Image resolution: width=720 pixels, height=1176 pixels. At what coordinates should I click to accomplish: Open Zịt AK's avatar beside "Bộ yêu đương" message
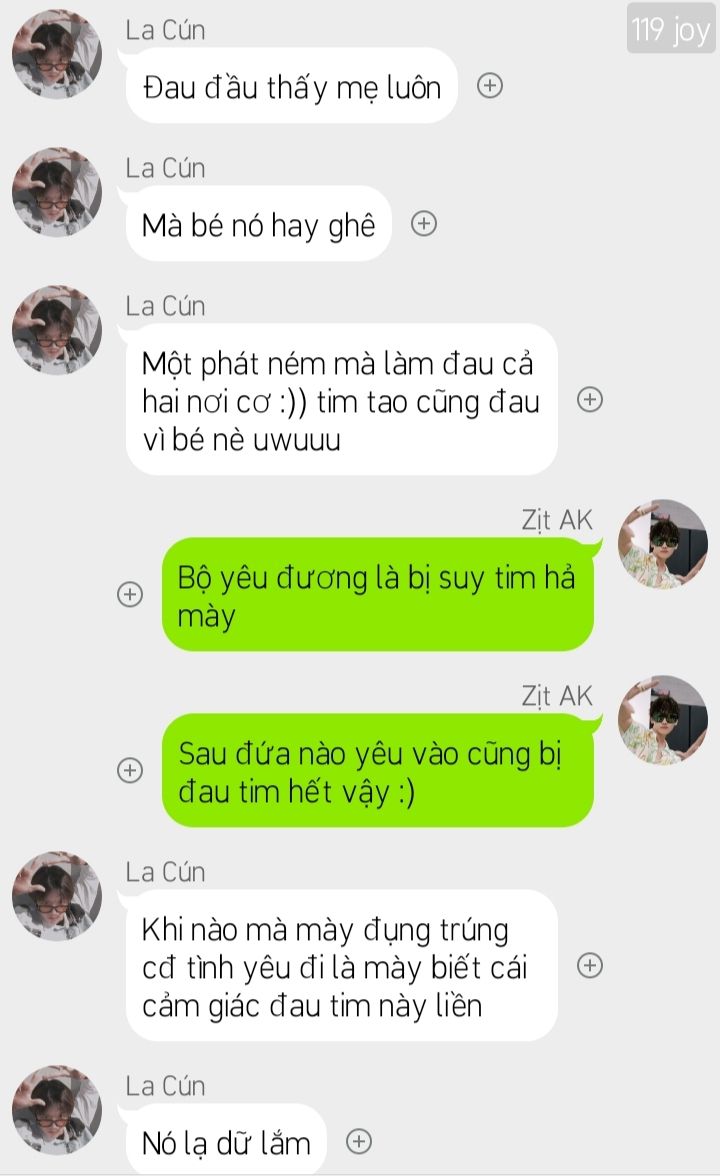point(662,545)
